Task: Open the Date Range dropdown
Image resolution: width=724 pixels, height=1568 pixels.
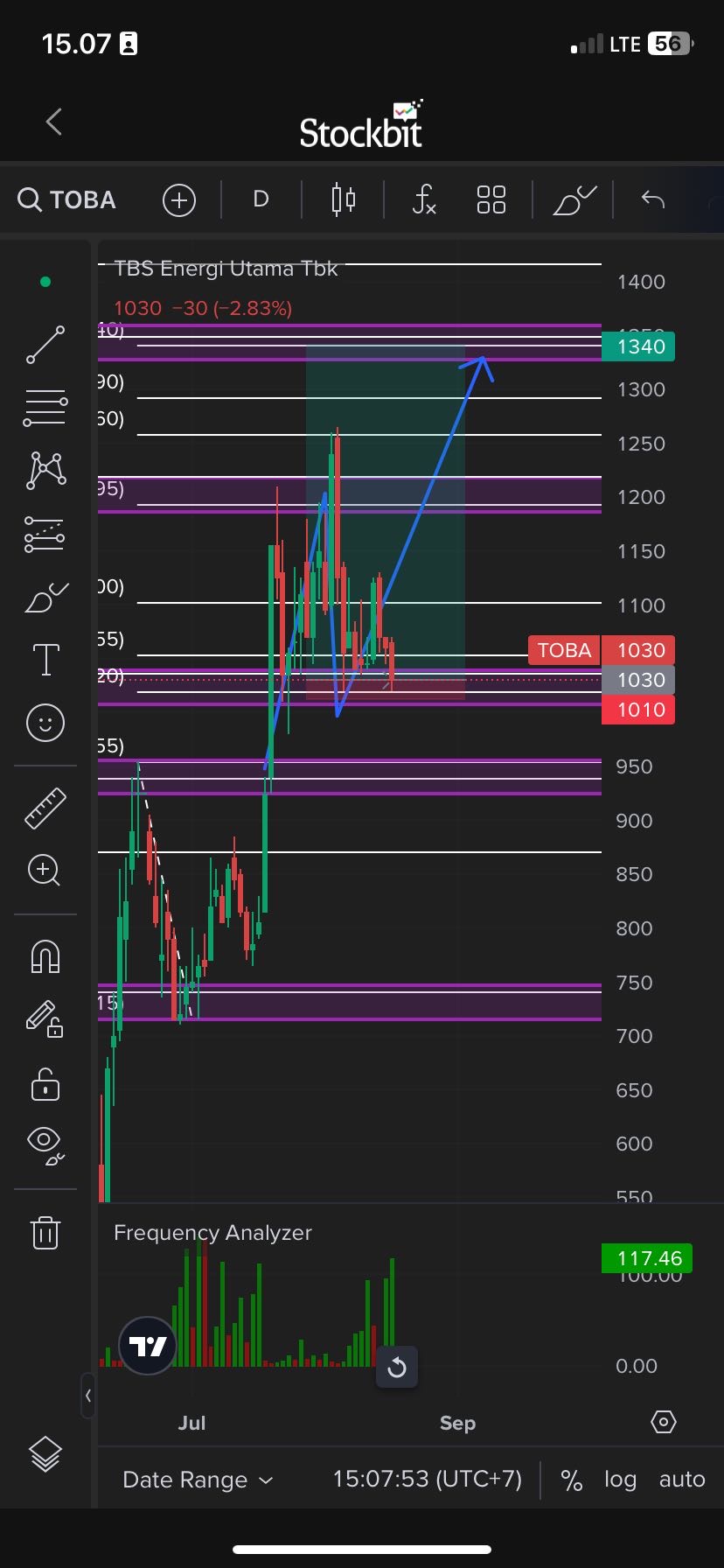Action: (x=198, y=1480)
